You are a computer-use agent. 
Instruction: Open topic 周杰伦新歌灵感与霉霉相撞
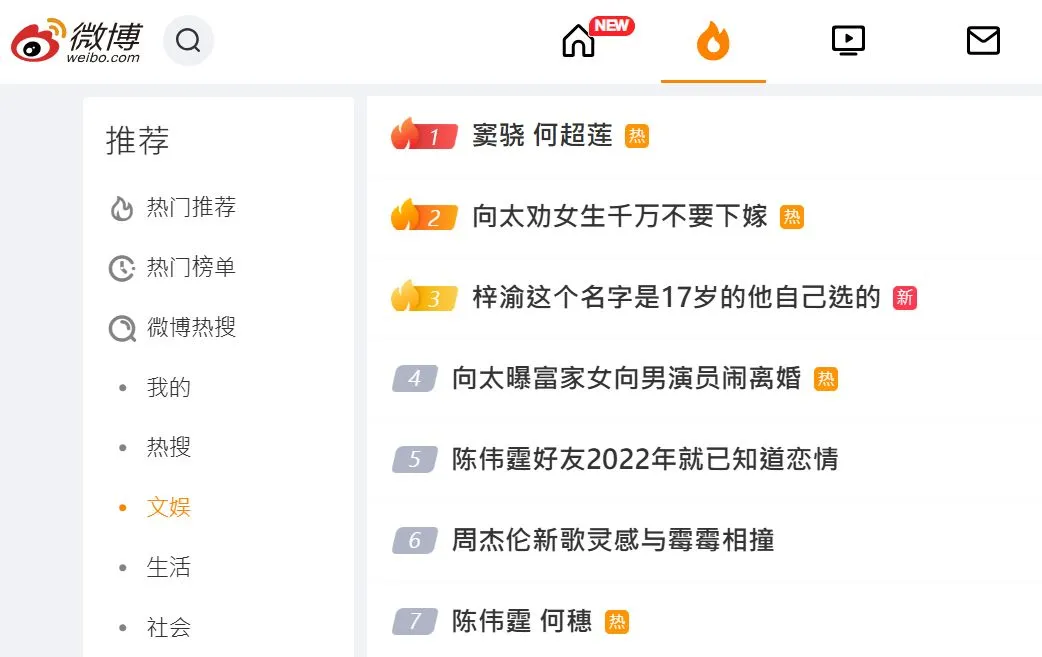612,541
